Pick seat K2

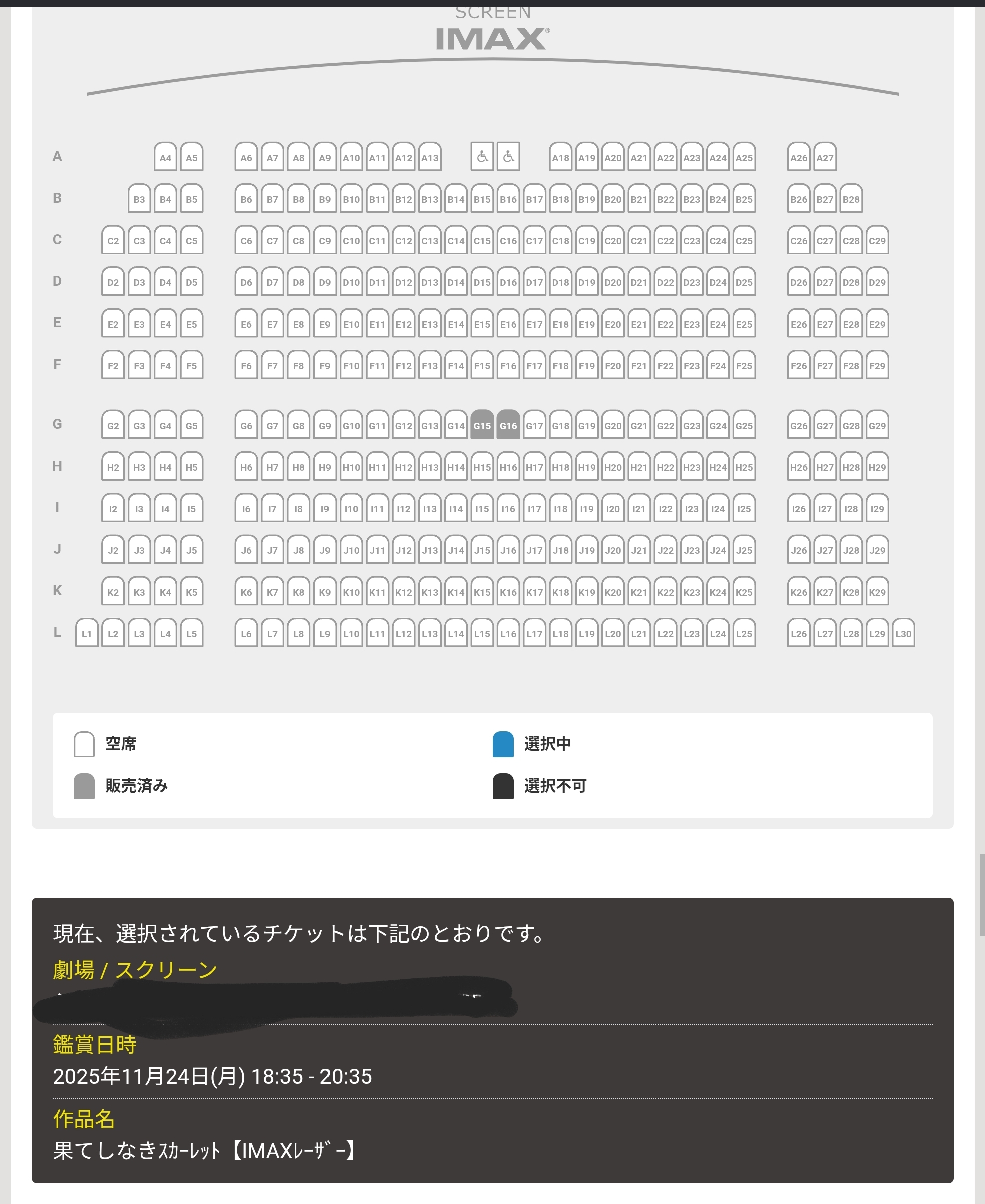(113, 592)
